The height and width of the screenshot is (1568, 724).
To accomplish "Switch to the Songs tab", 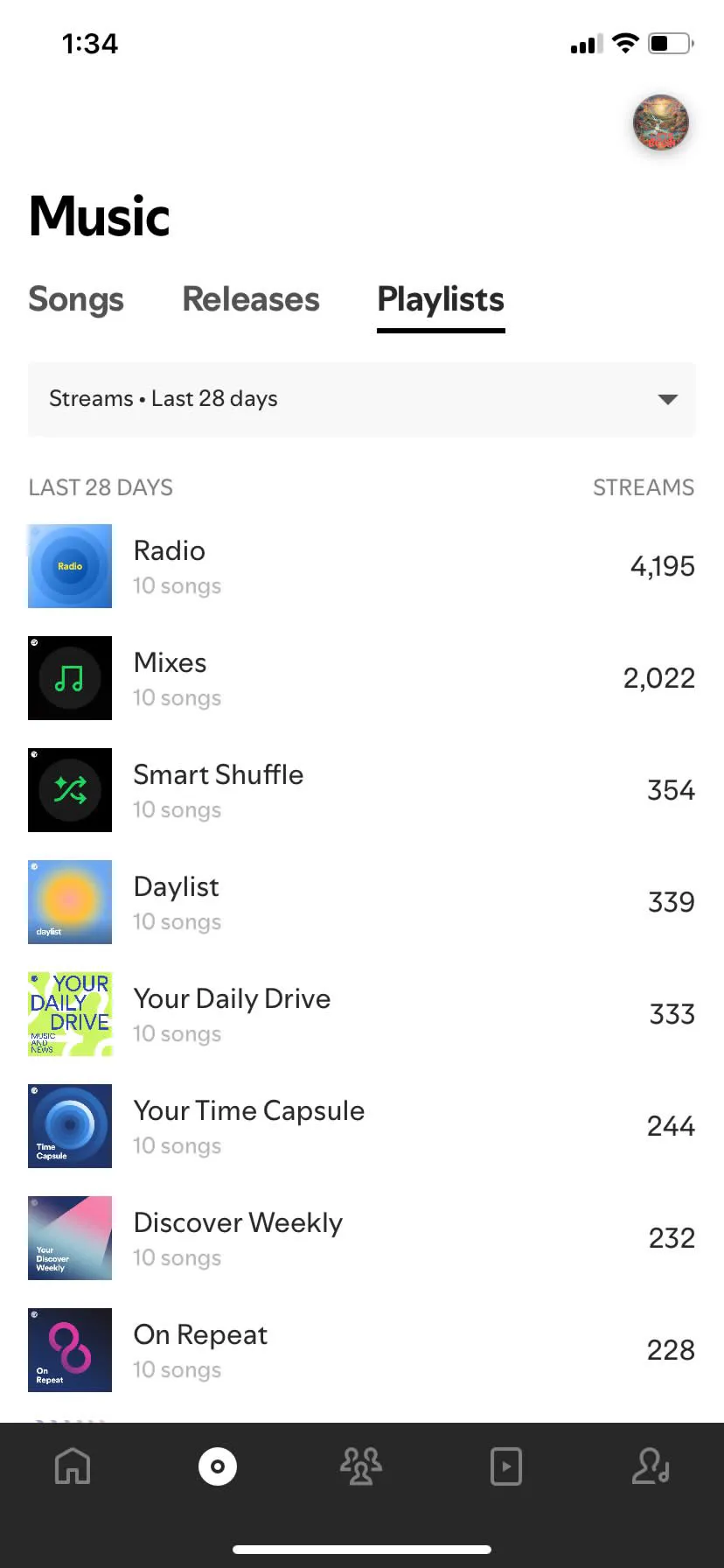I will tap(76, 299).
